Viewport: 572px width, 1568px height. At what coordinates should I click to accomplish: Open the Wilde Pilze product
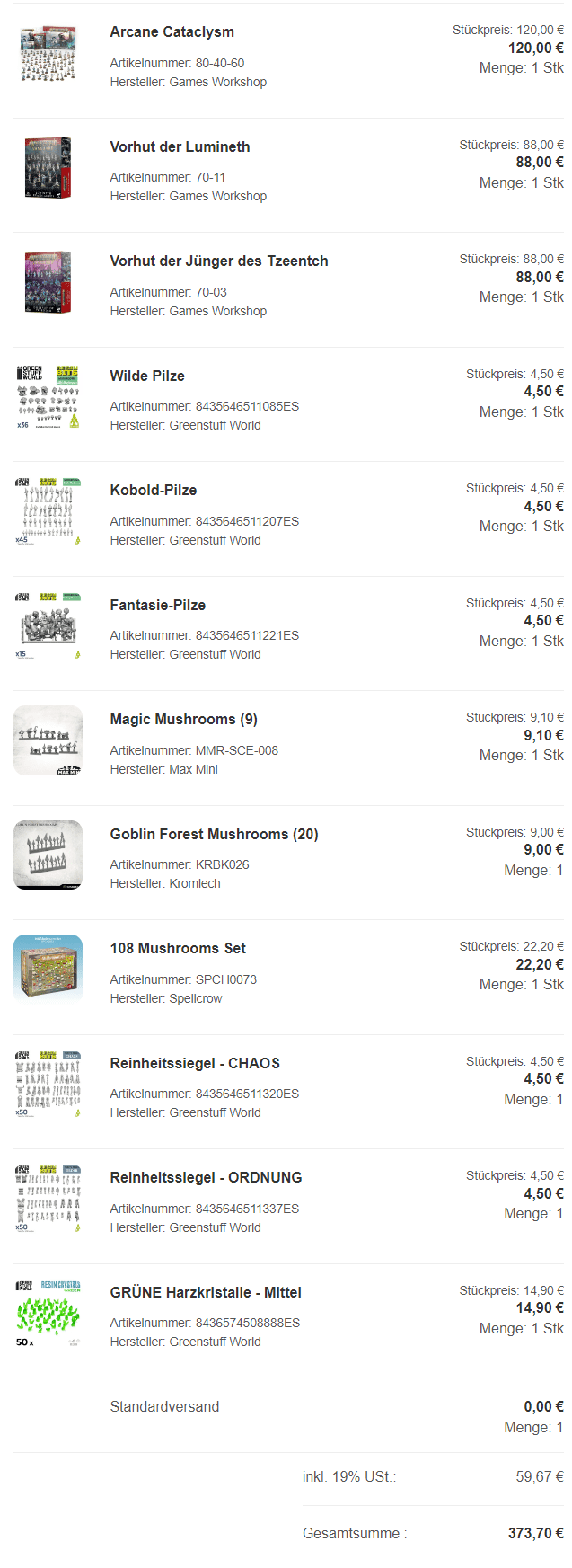(x=147, y=376)
